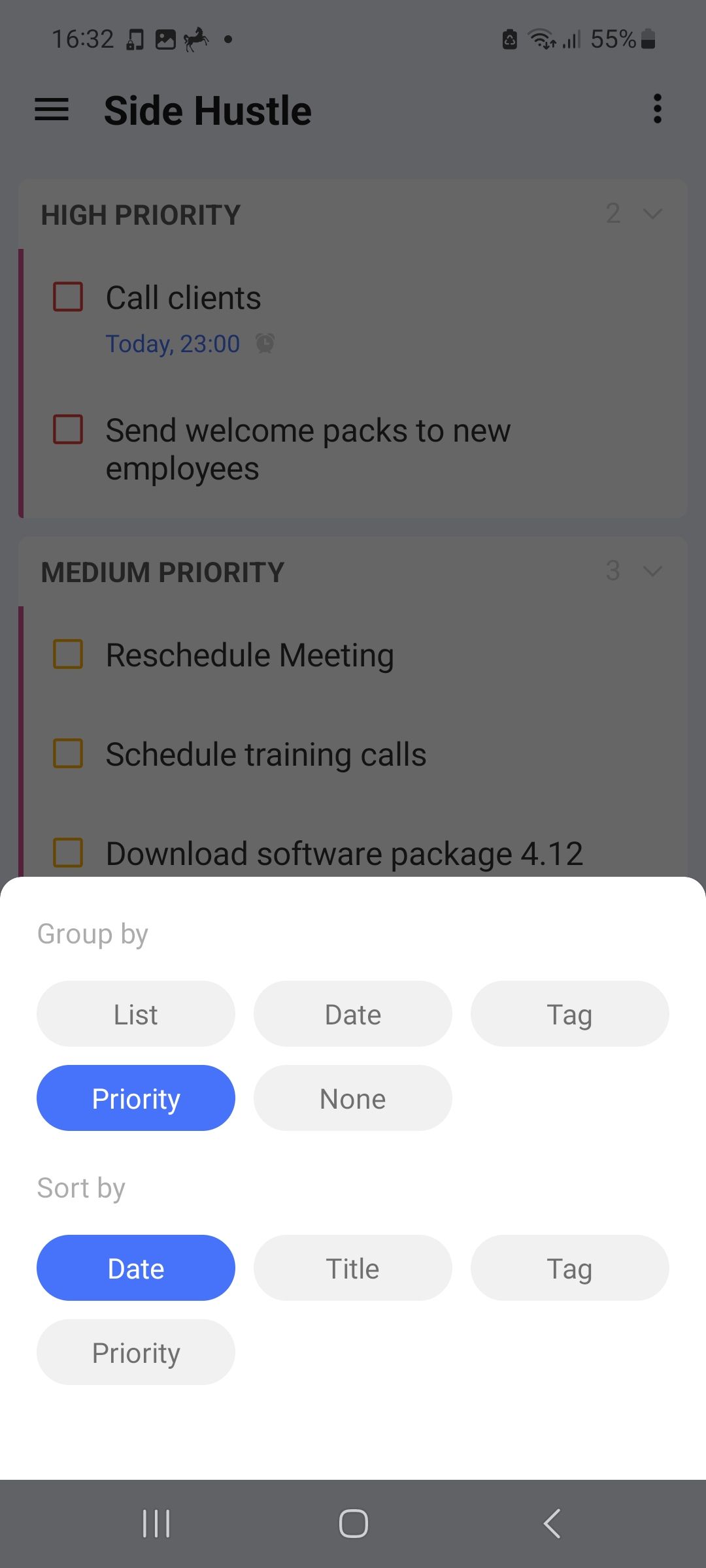Check off Call clients task
The height and width of the screenshot is (1568, 706).
point(68,297)
